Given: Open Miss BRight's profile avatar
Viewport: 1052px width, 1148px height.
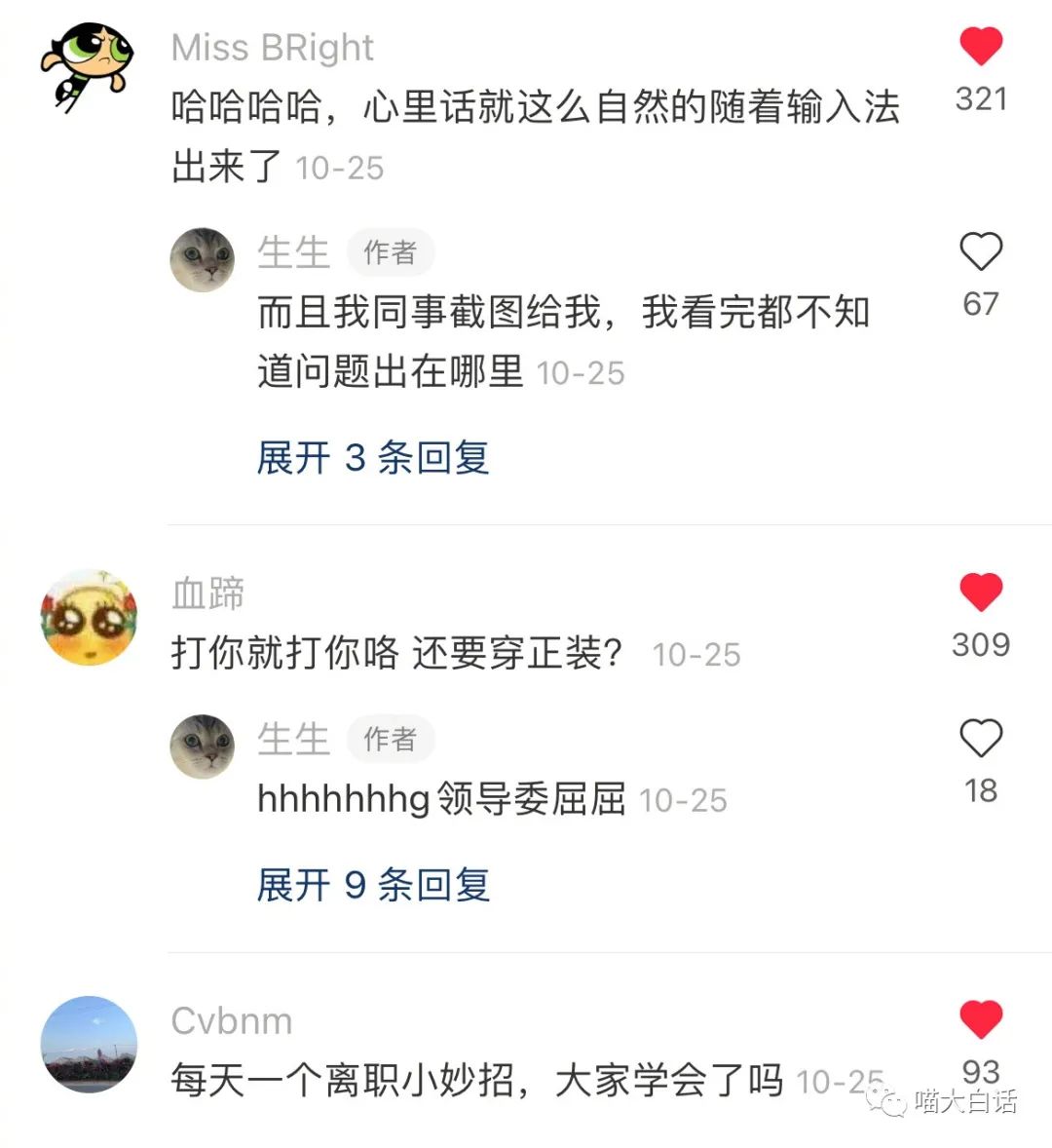Looking at the screenshot, I should [x=88, y=66].
